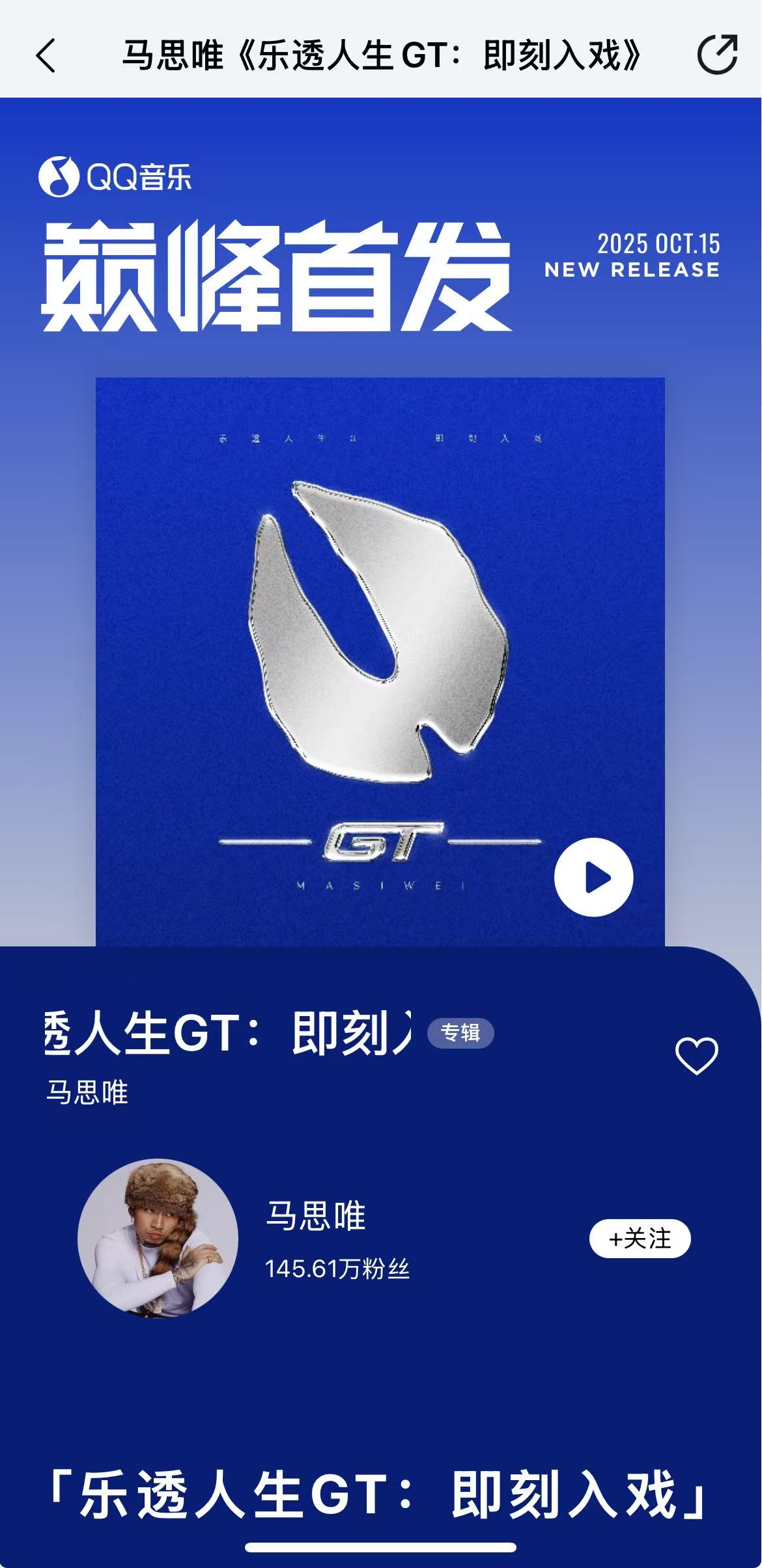Favorite the album with the heart icon
Viewport: 762px width, 1568px height.
point(696,1055)
